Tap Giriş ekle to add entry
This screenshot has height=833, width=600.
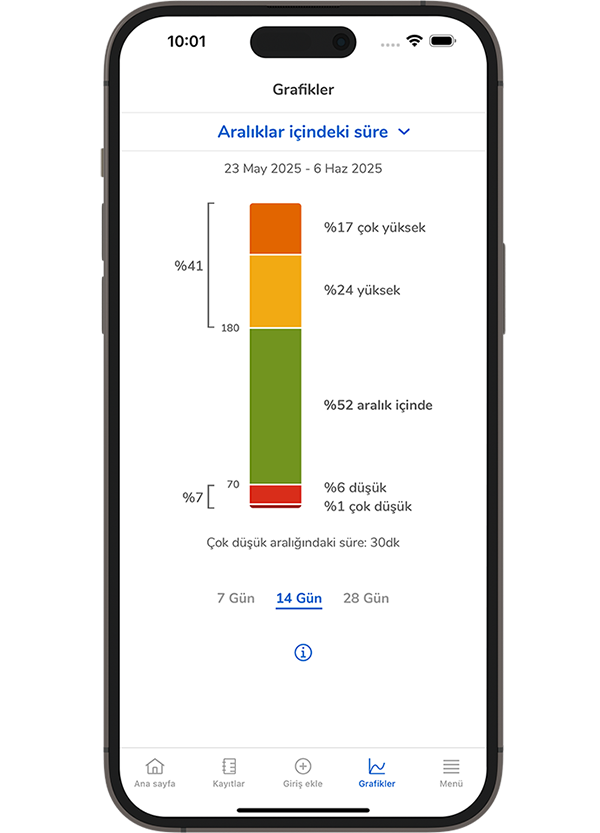pyautogui.click(x=303, y=772)
